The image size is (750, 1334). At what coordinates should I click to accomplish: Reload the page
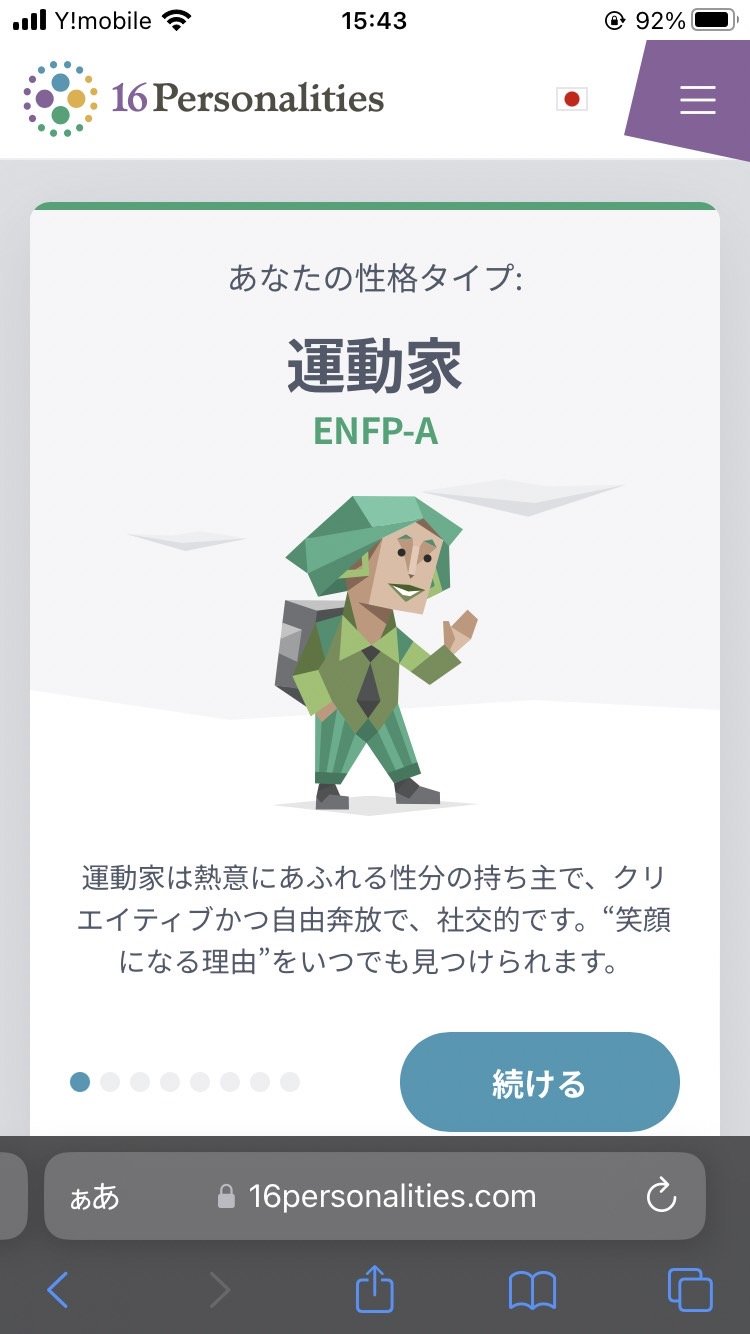pyautogui.click(x=661, y=1196)
